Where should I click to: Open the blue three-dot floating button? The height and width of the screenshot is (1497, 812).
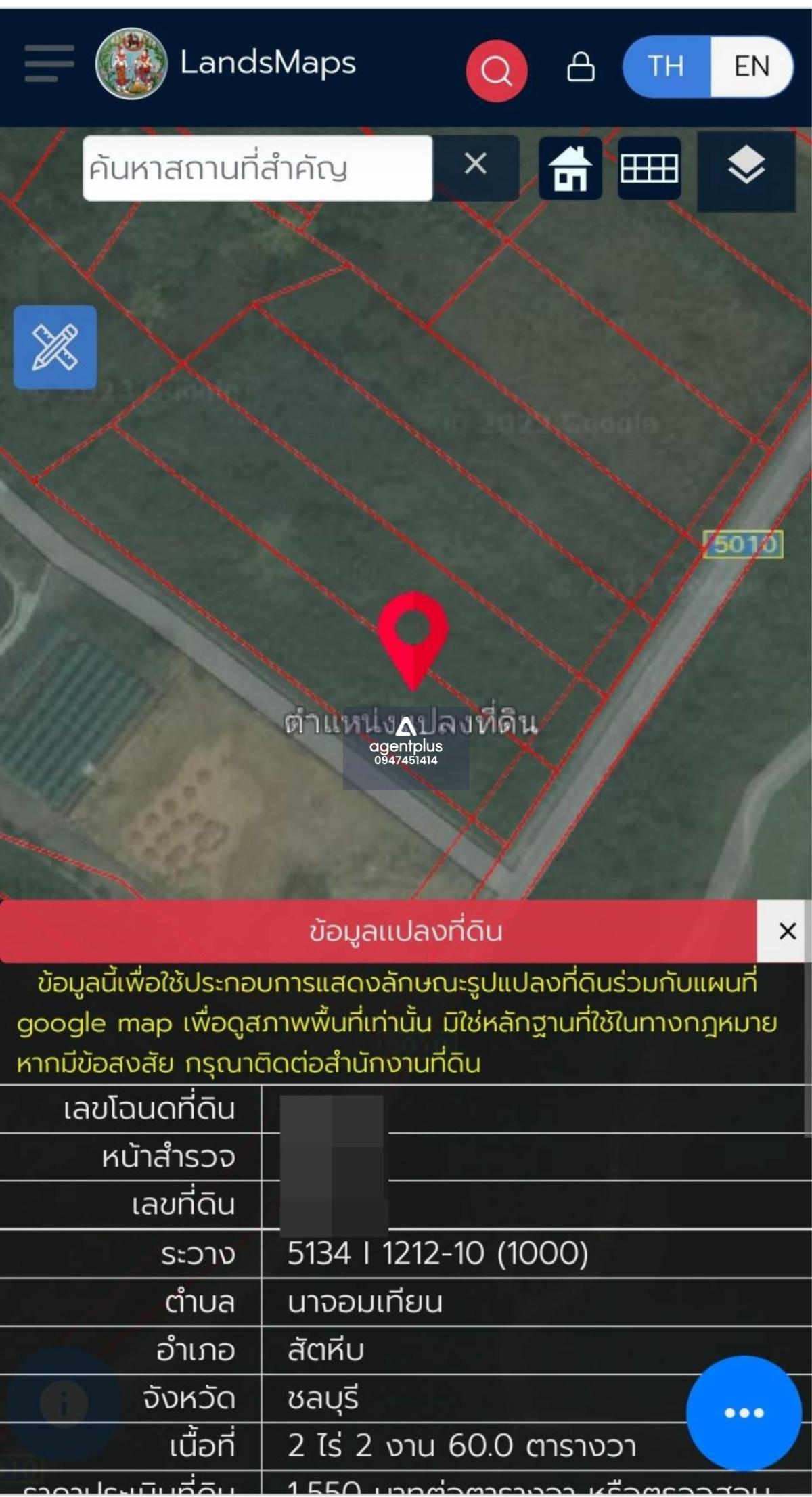(x=744, y=1413)
